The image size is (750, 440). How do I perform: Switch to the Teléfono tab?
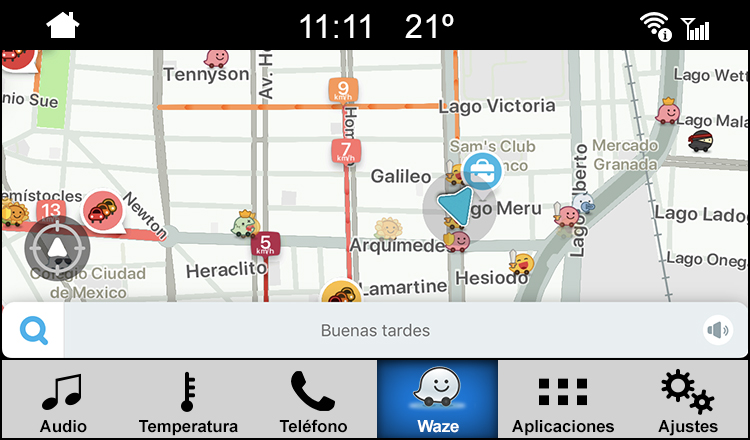pyautogui.click(x=313, y=400)
